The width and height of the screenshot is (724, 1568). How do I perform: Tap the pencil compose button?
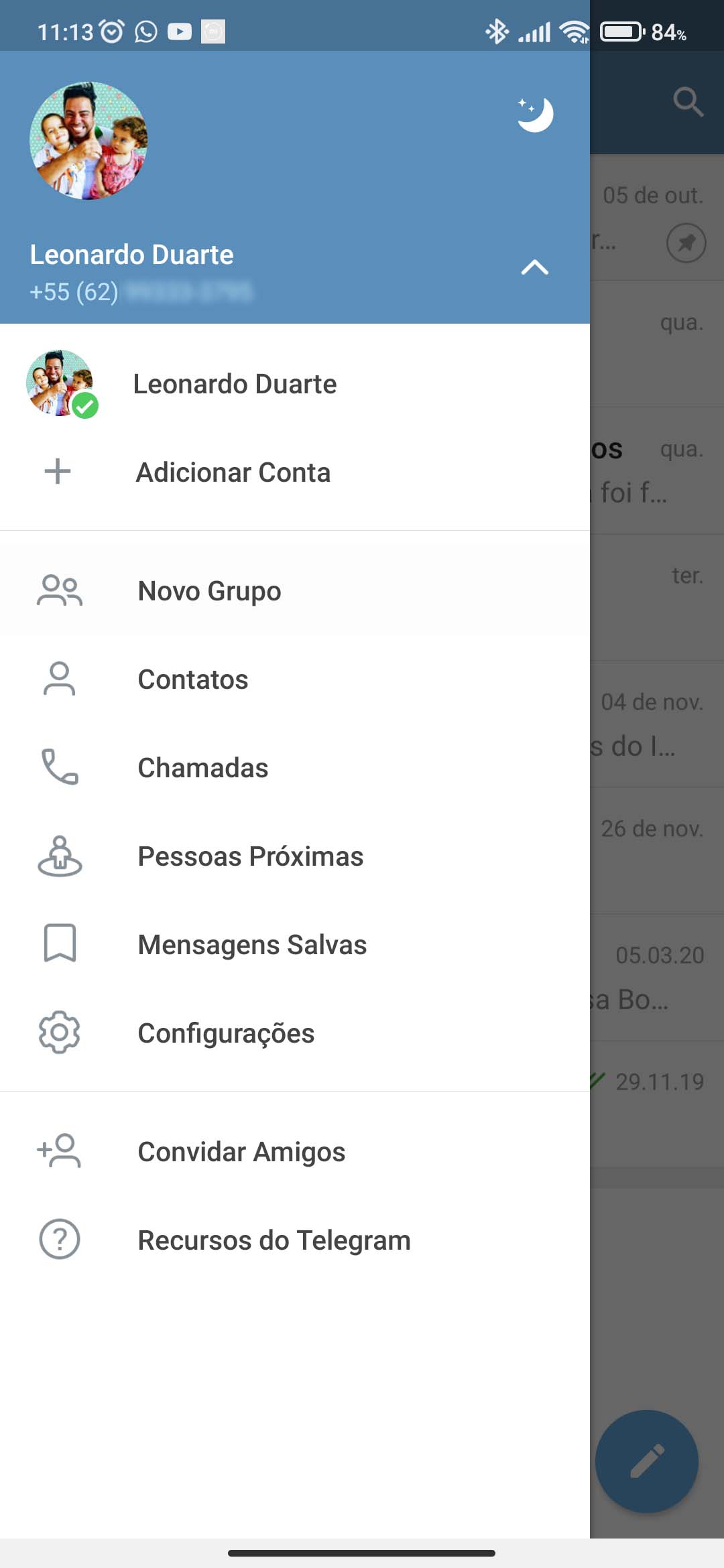click(647, 1461)
